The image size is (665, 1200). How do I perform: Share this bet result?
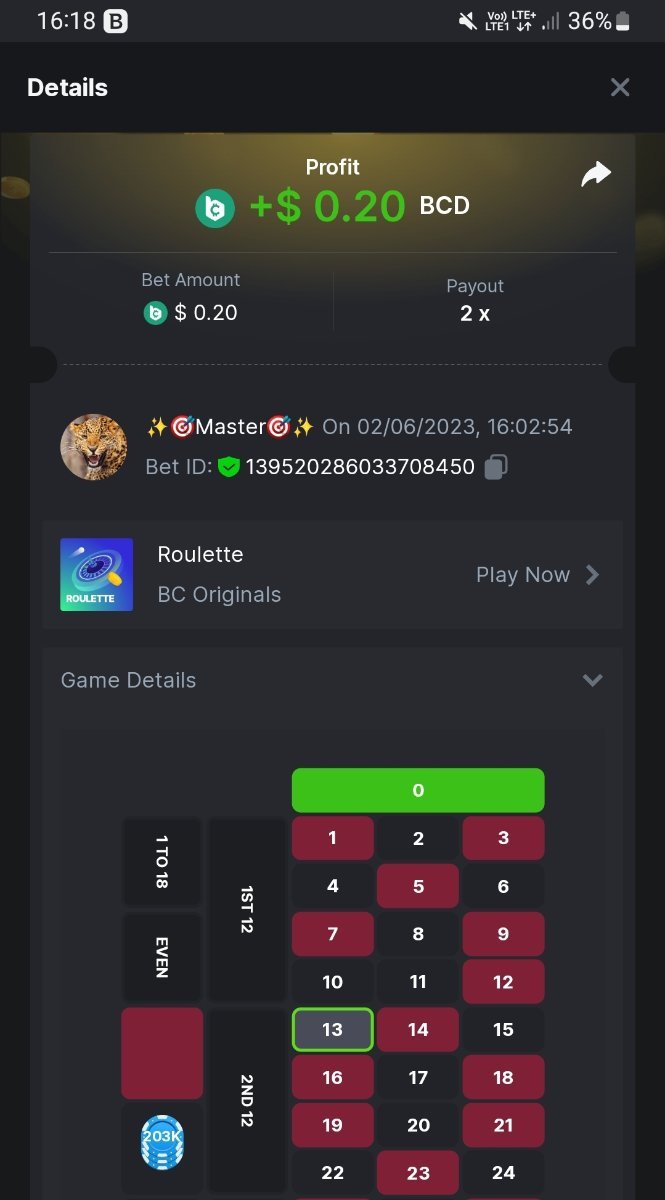tap(596, 175)
